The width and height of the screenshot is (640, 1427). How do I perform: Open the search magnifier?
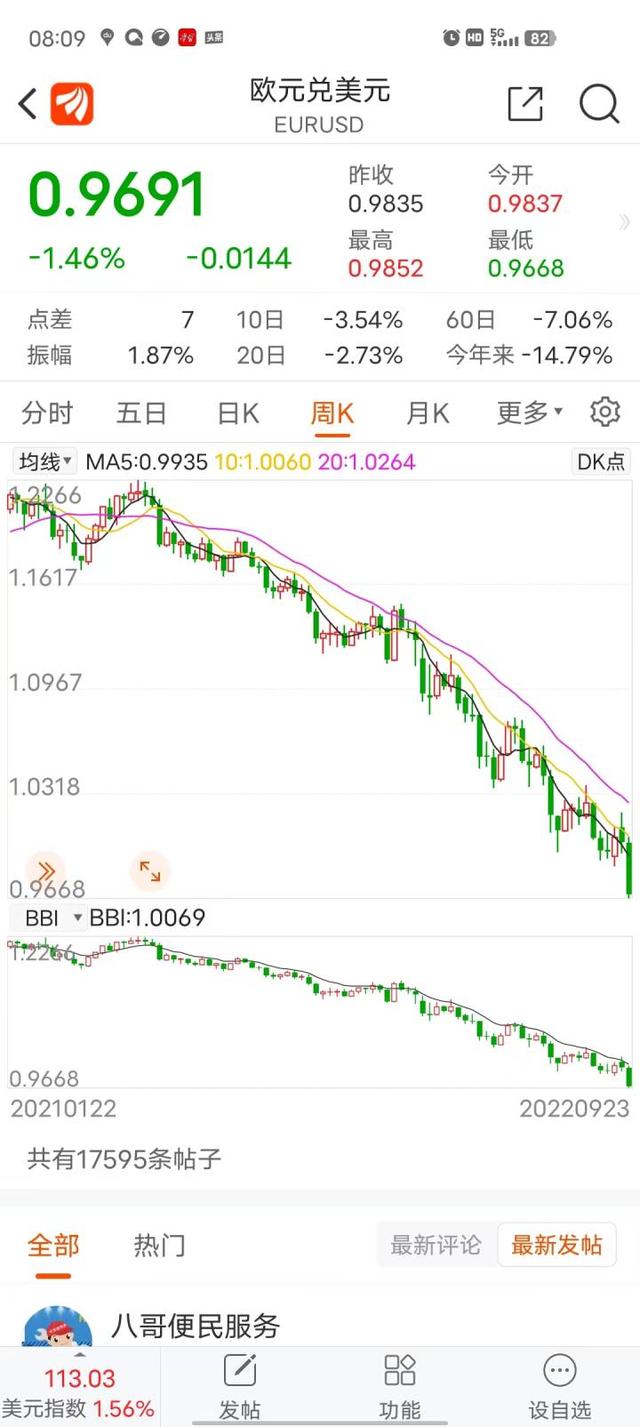pos(599,104)
